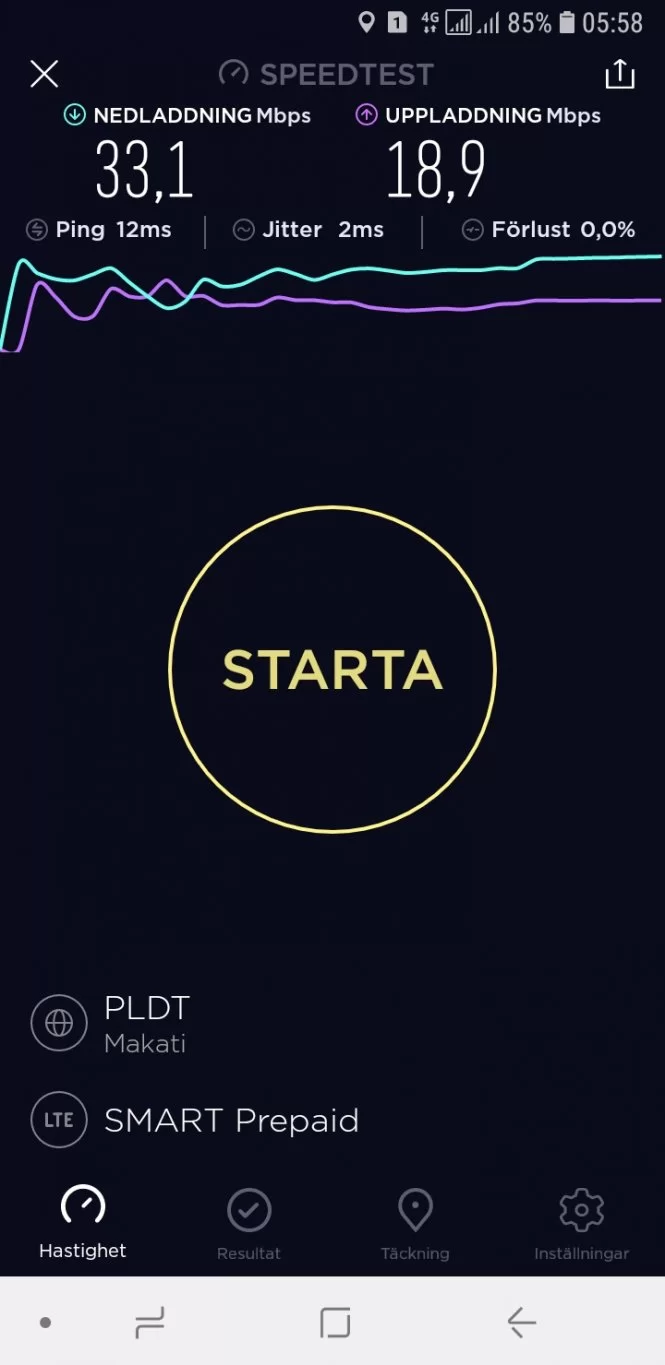Go back using the system back arrow

[x=521, y=1323]
